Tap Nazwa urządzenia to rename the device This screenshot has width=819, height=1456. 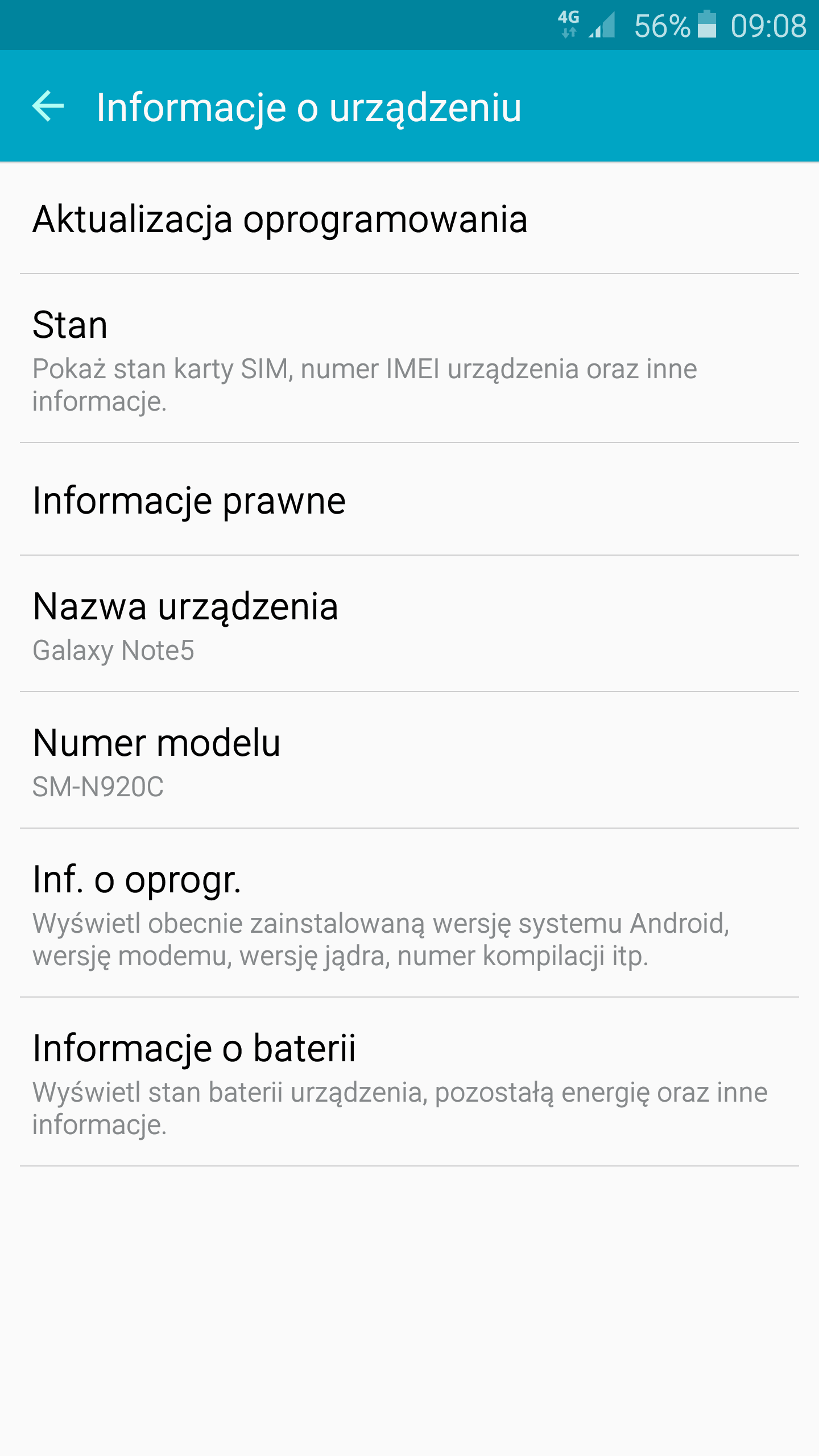(409, 624)
